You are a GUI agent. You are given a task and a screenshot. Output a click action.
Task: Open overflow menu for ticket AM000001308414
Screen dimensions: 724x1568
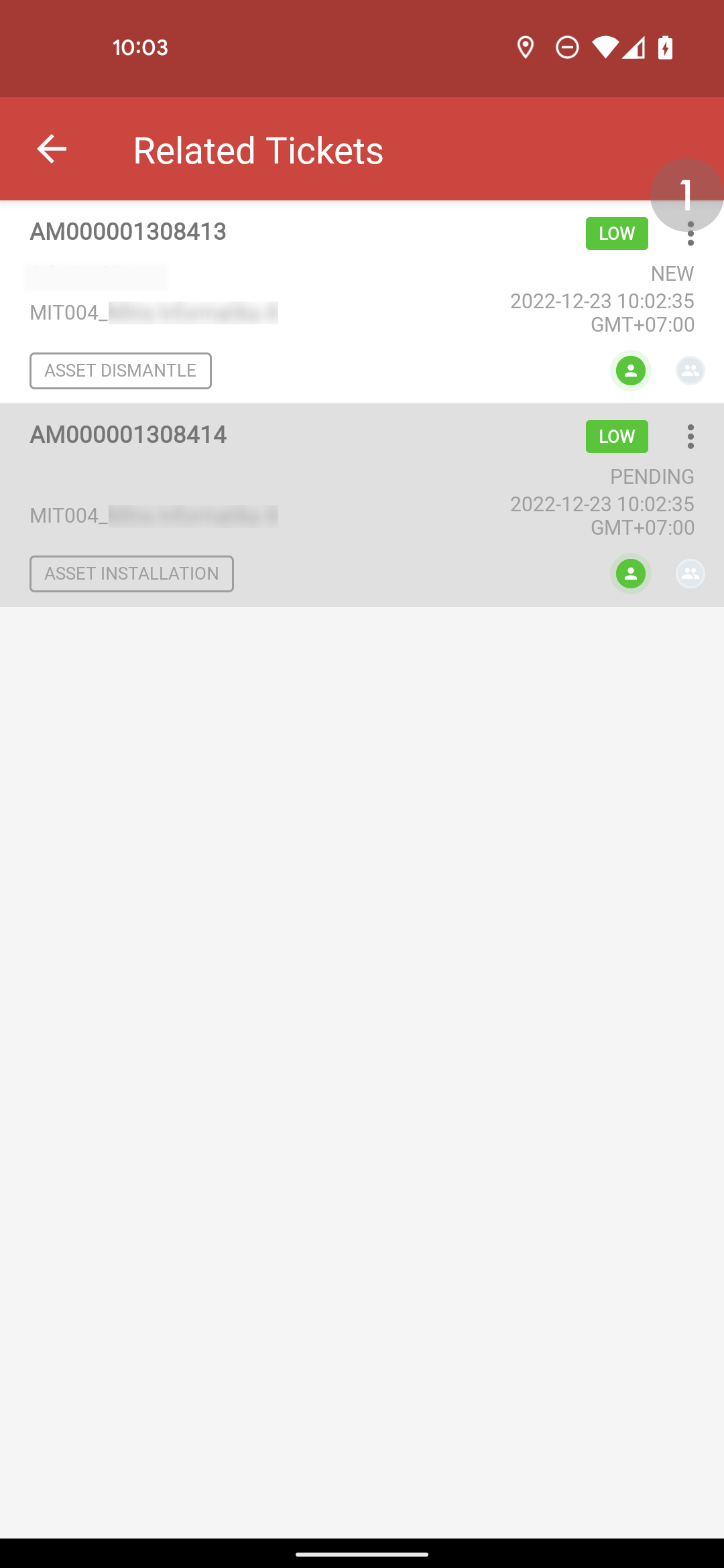690,436
